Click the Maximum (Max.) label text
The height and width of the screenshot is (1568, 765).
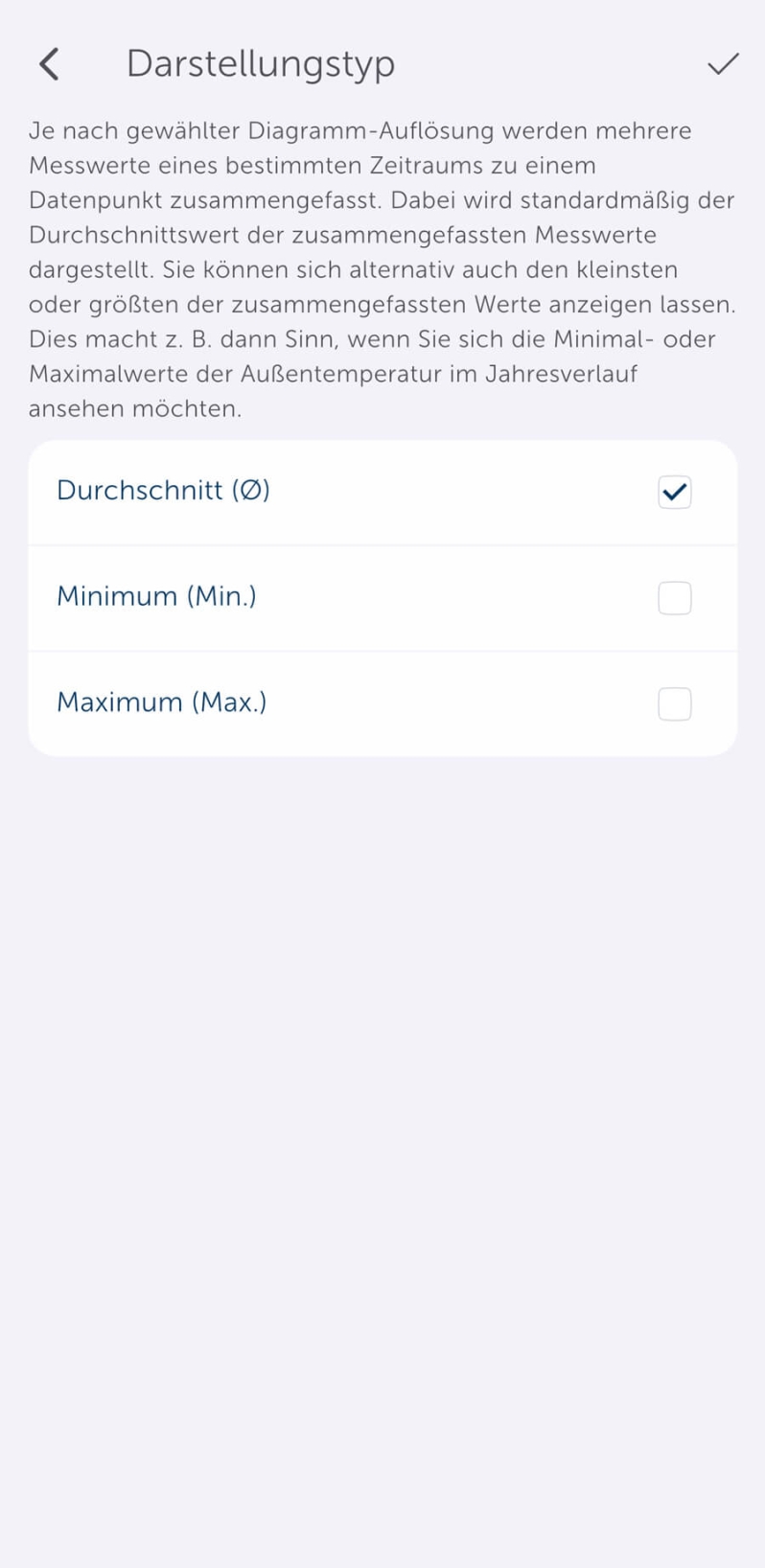point(160,703)
